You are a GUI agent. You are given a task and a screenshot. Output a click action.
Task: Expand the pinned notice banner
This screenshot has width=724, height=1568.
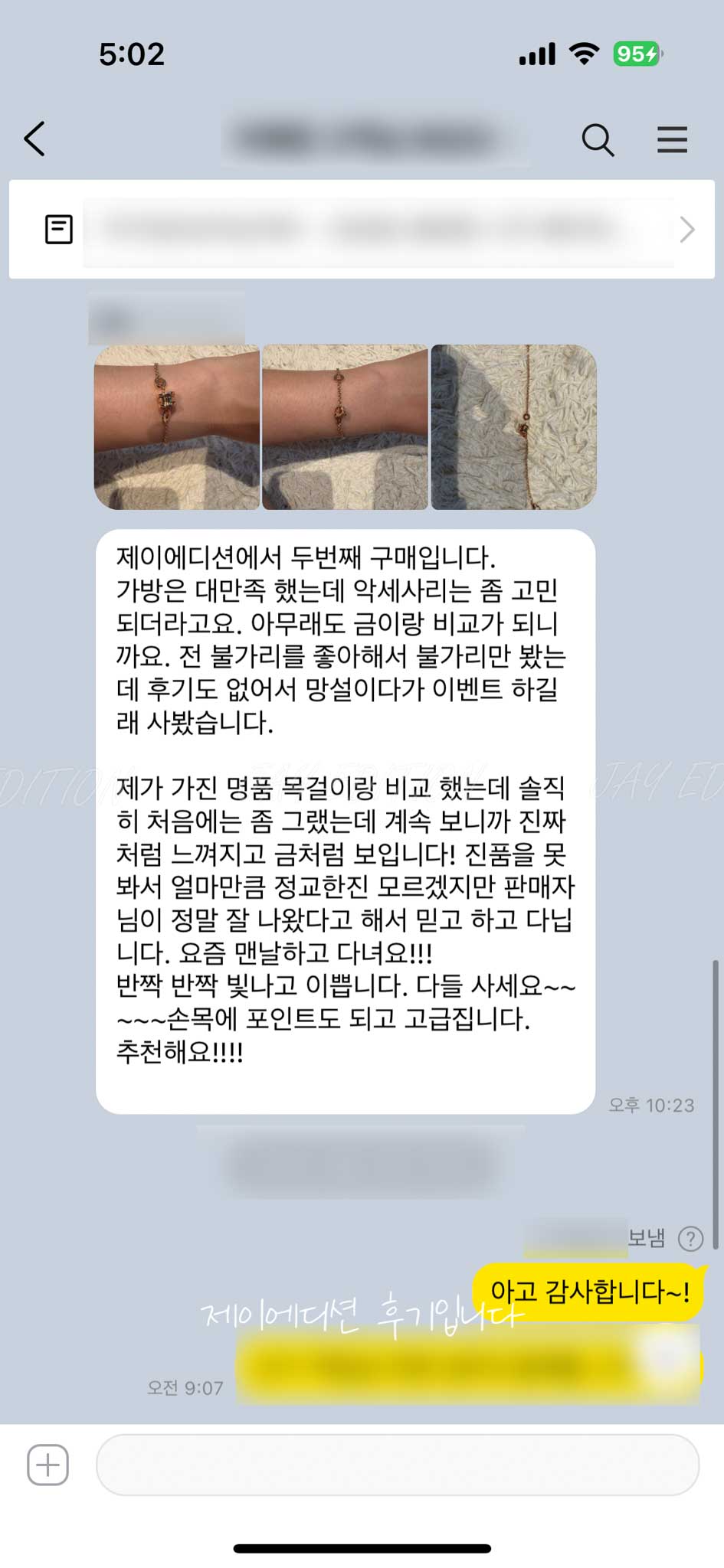[x=686, y=229]
